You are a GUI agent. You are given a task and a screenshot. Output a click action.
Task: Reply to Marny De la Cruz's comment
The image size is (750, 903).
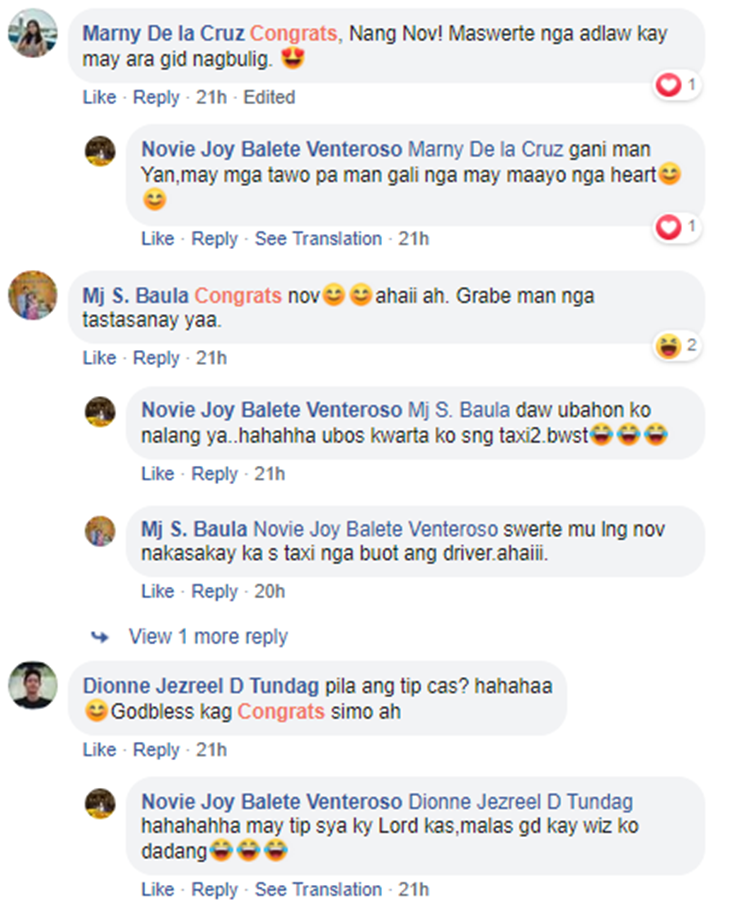click(156, 97)
